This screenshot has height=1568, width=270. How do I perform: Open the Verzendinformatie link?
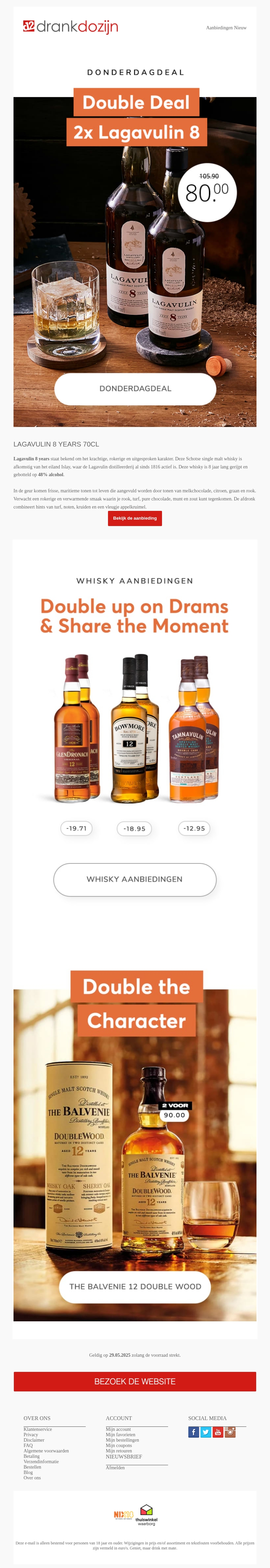click(41, 1462)
